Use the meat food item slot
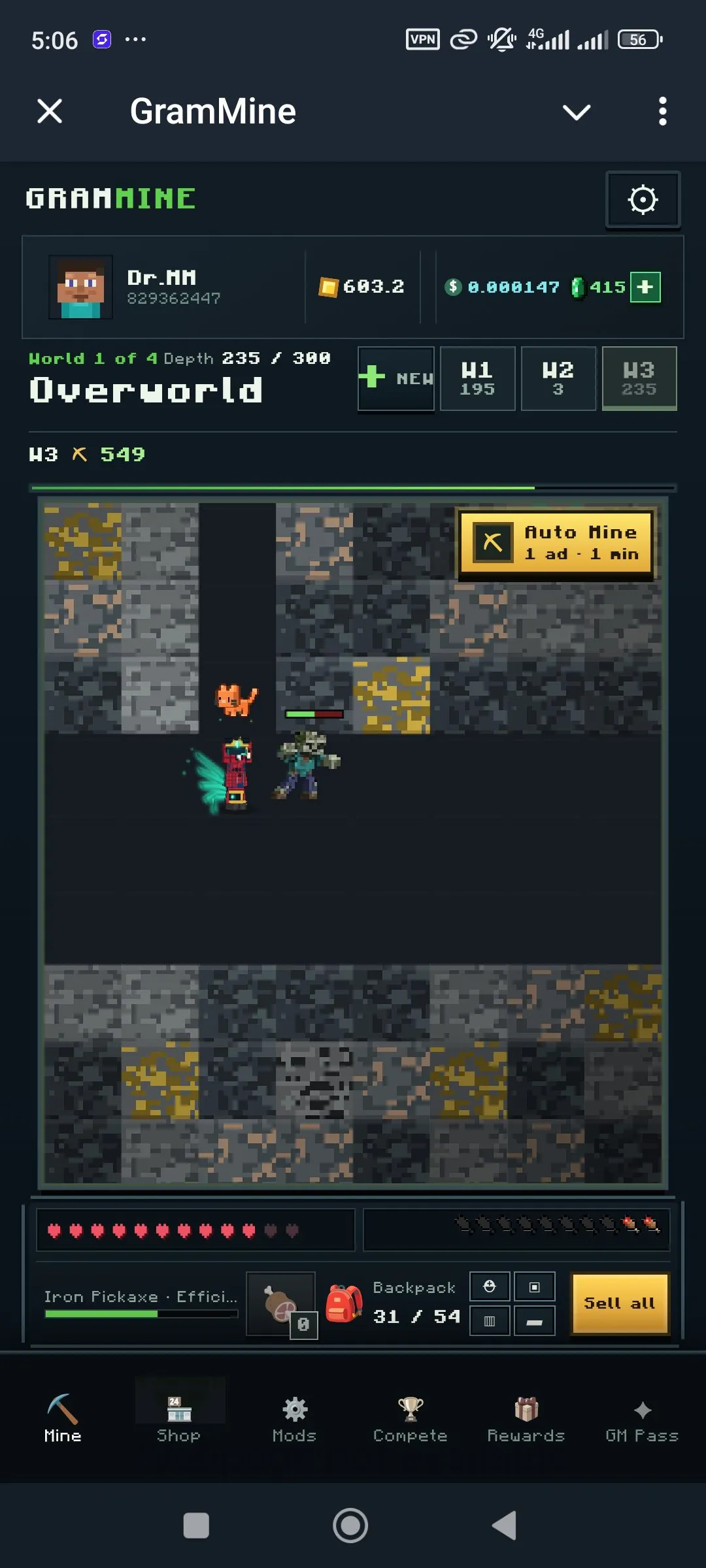 pos(281,1304)
